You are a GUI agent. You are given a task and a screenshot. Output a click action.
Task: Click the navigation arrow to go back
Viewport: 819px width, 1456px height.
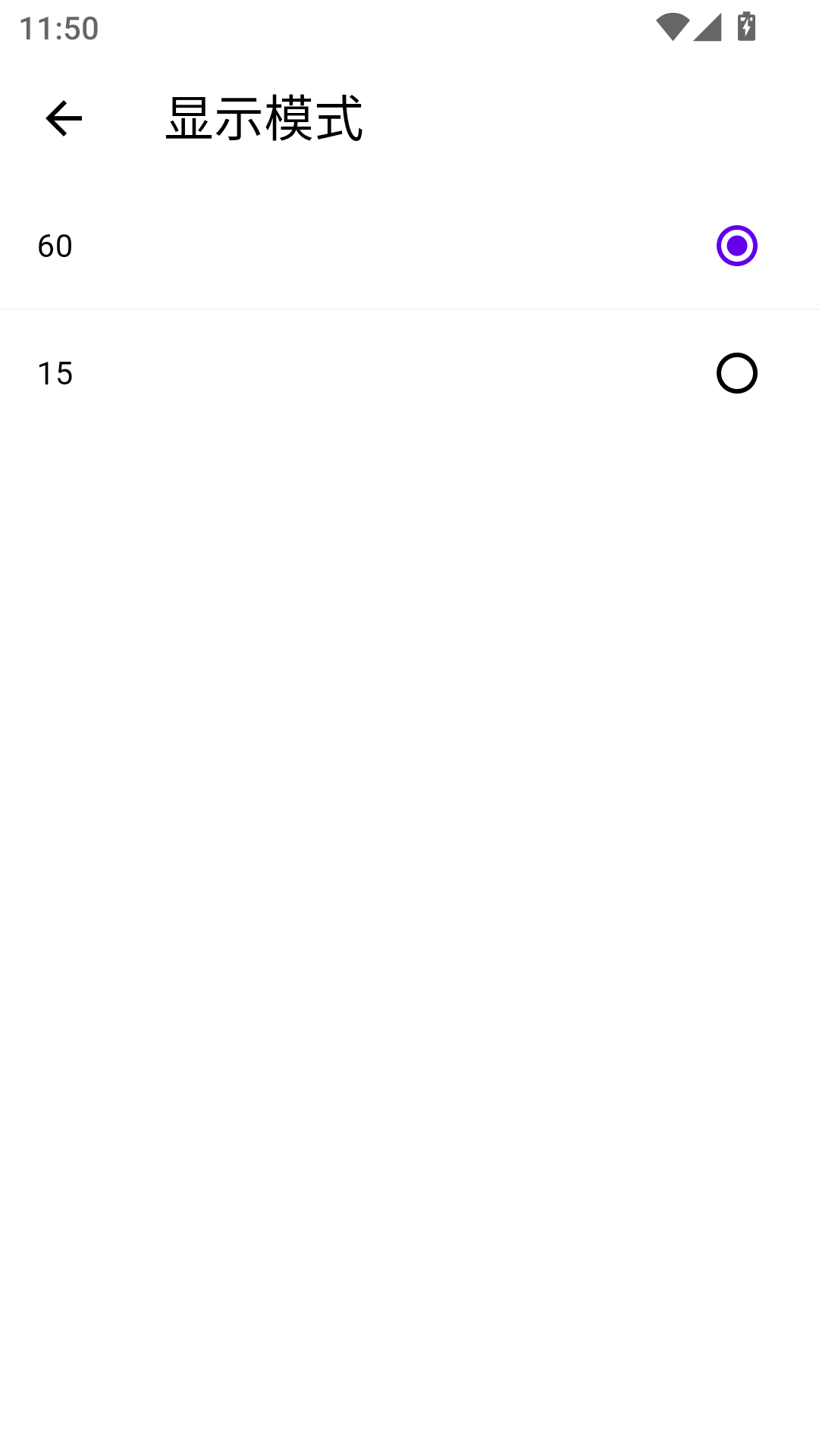point(62,118)
